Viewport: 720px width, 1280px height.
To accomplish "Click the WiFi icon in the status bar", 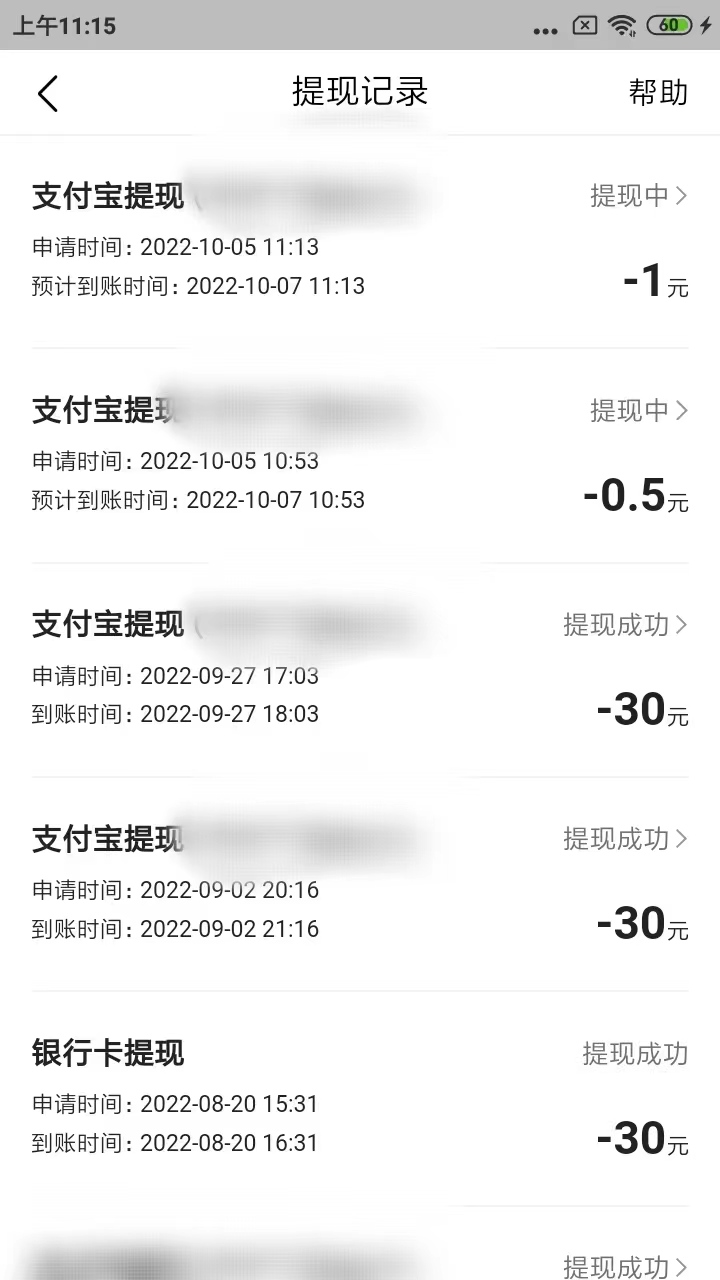I will point(622,29).
